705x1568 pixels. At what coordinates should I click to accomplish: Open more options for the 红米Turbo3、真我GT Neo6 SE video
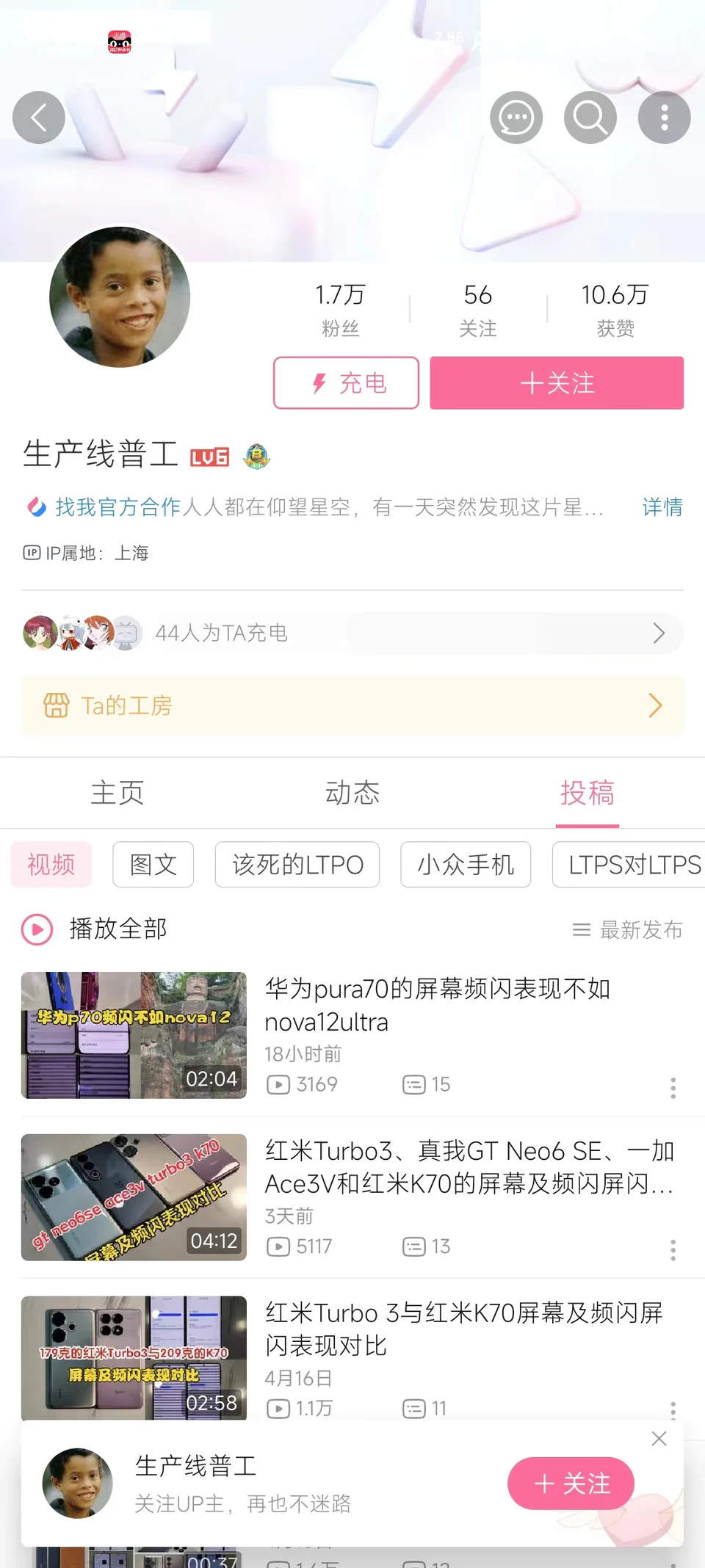coord(673,1250)
